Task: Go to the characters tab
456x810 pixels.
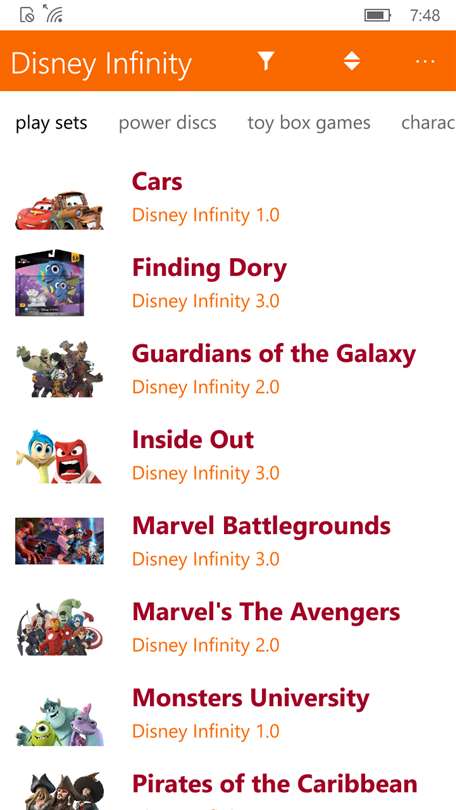Action: click(x=428, y=123)
